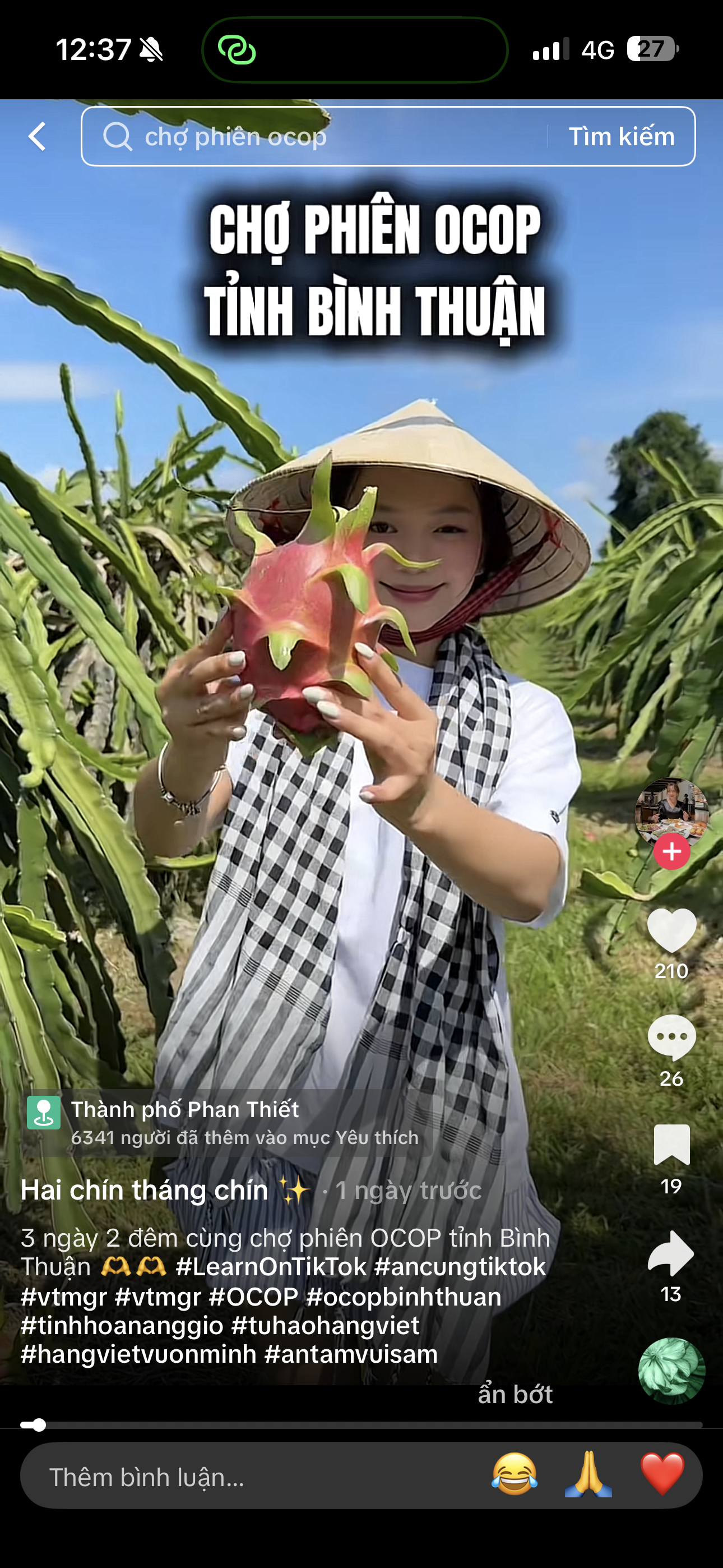The height and width of the screenshot is (1568, 723).
Task: Tap the search field 'chợ phiên ocop'
Action: tap(317, 136)
